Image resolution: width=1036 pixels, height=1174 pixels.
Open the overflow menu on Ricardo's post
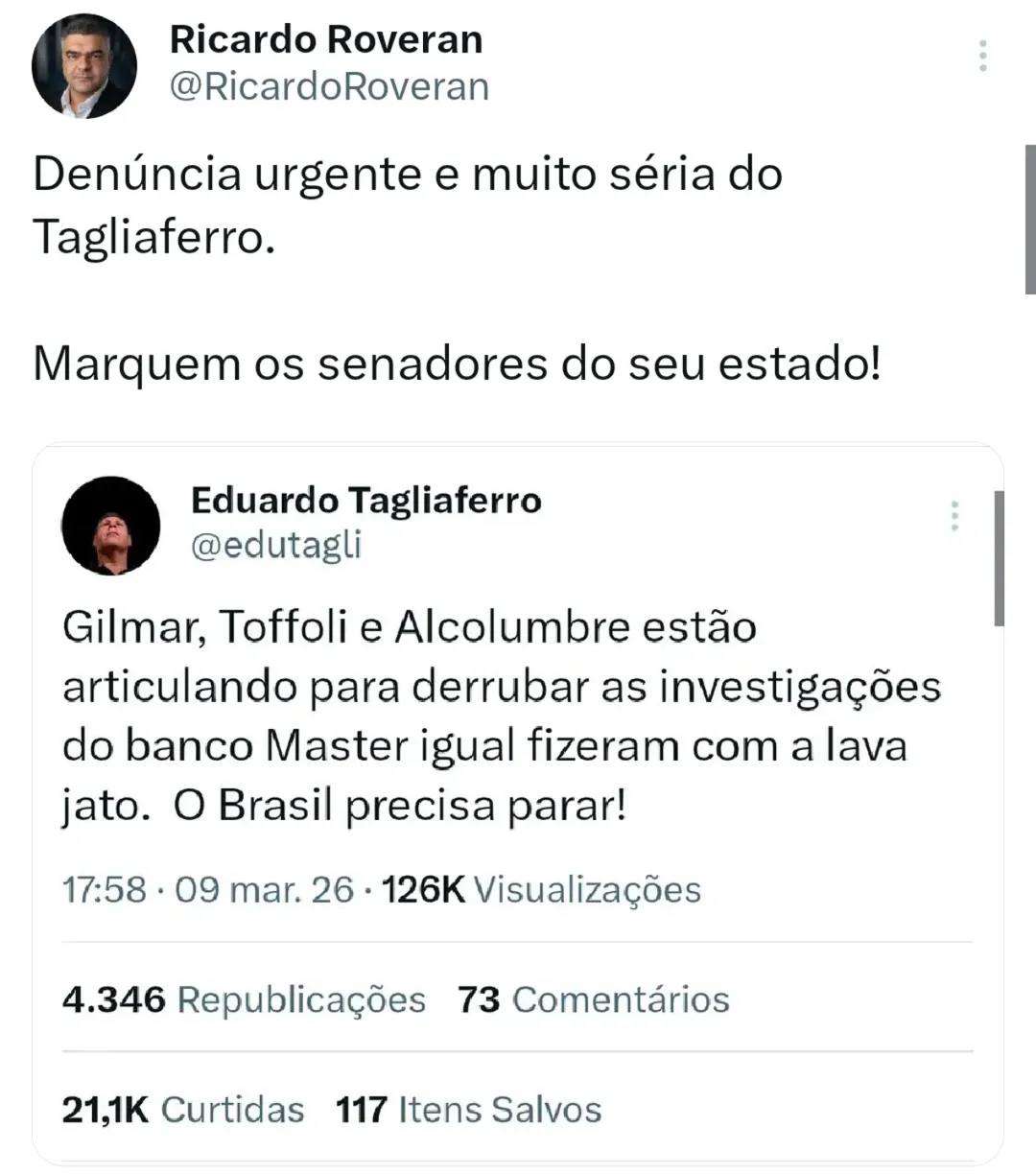(982, 57)
